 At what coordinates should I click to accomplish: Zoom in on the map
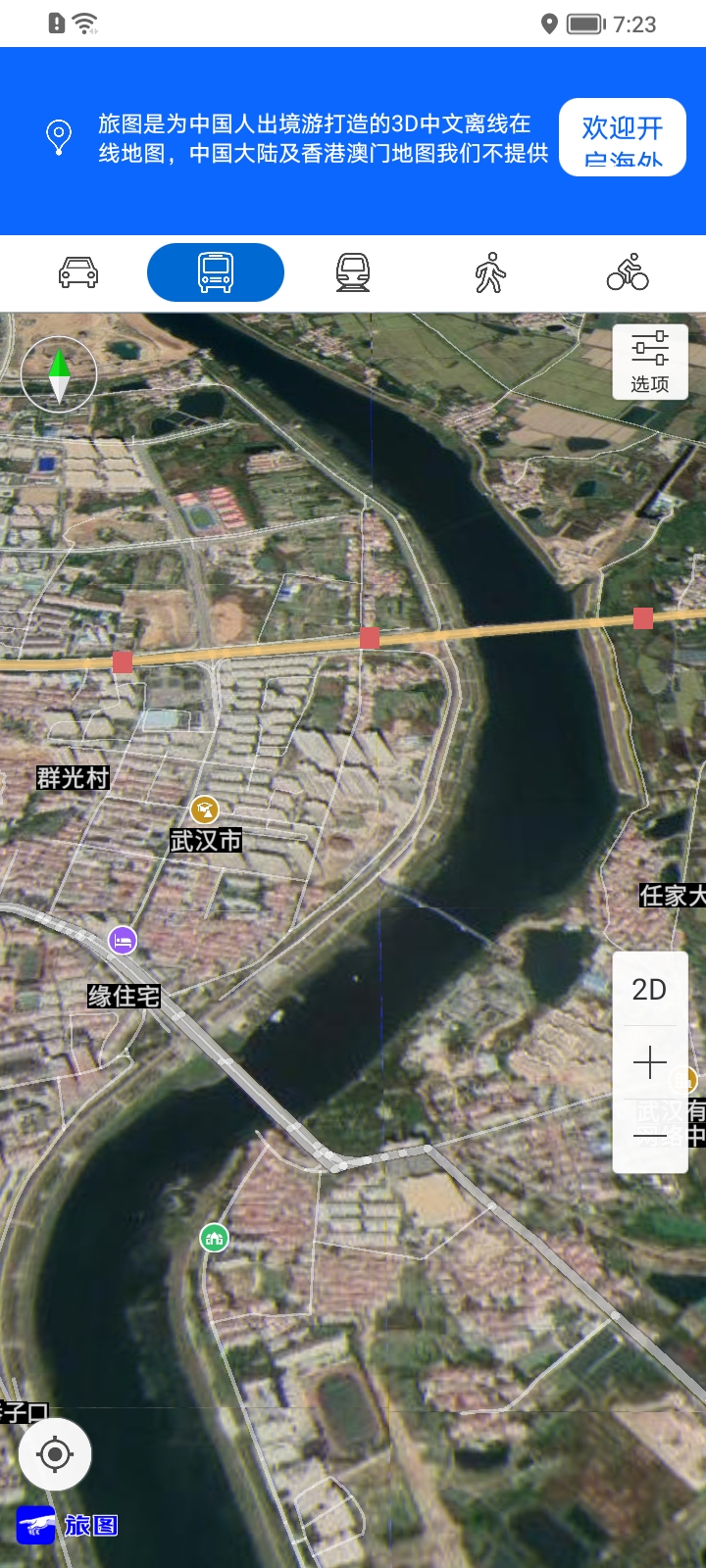point(649,1062)
